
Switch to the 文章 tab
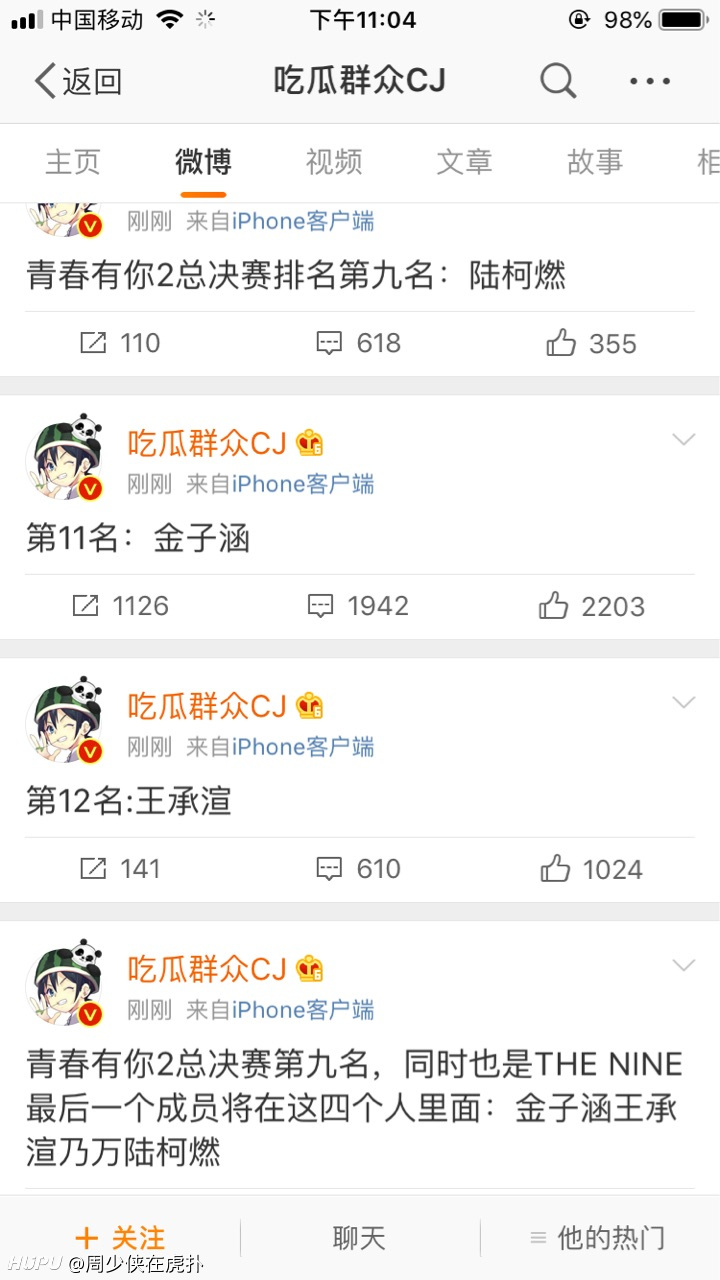[x=464, y=161]
